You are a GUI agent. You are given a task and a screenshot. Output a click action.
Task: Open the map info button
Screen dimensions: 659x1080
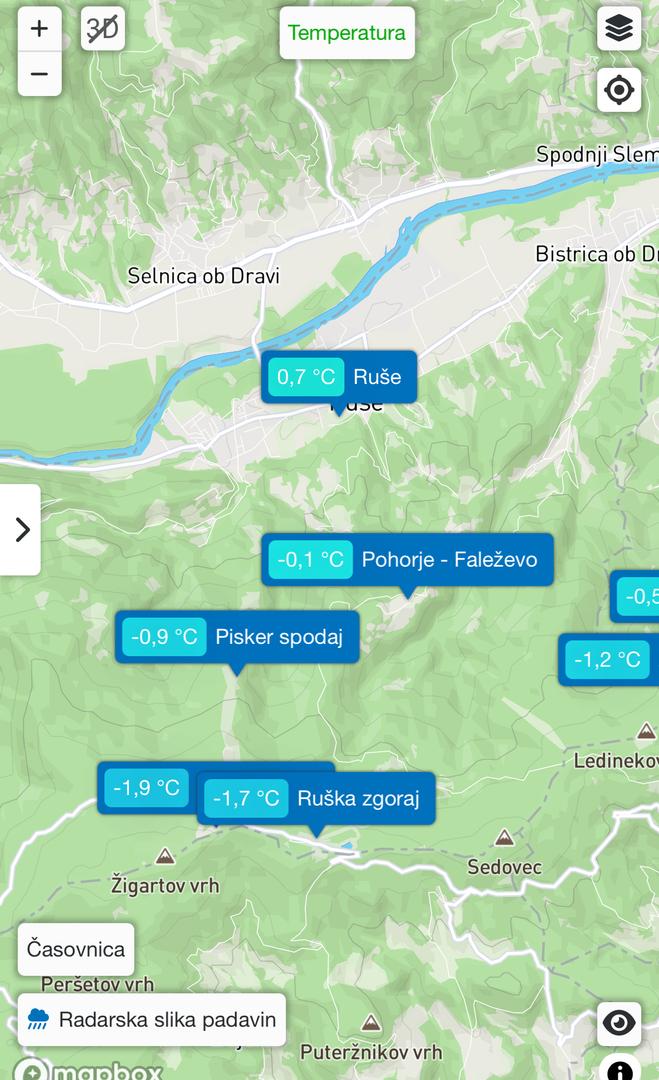pos(620,1068)
